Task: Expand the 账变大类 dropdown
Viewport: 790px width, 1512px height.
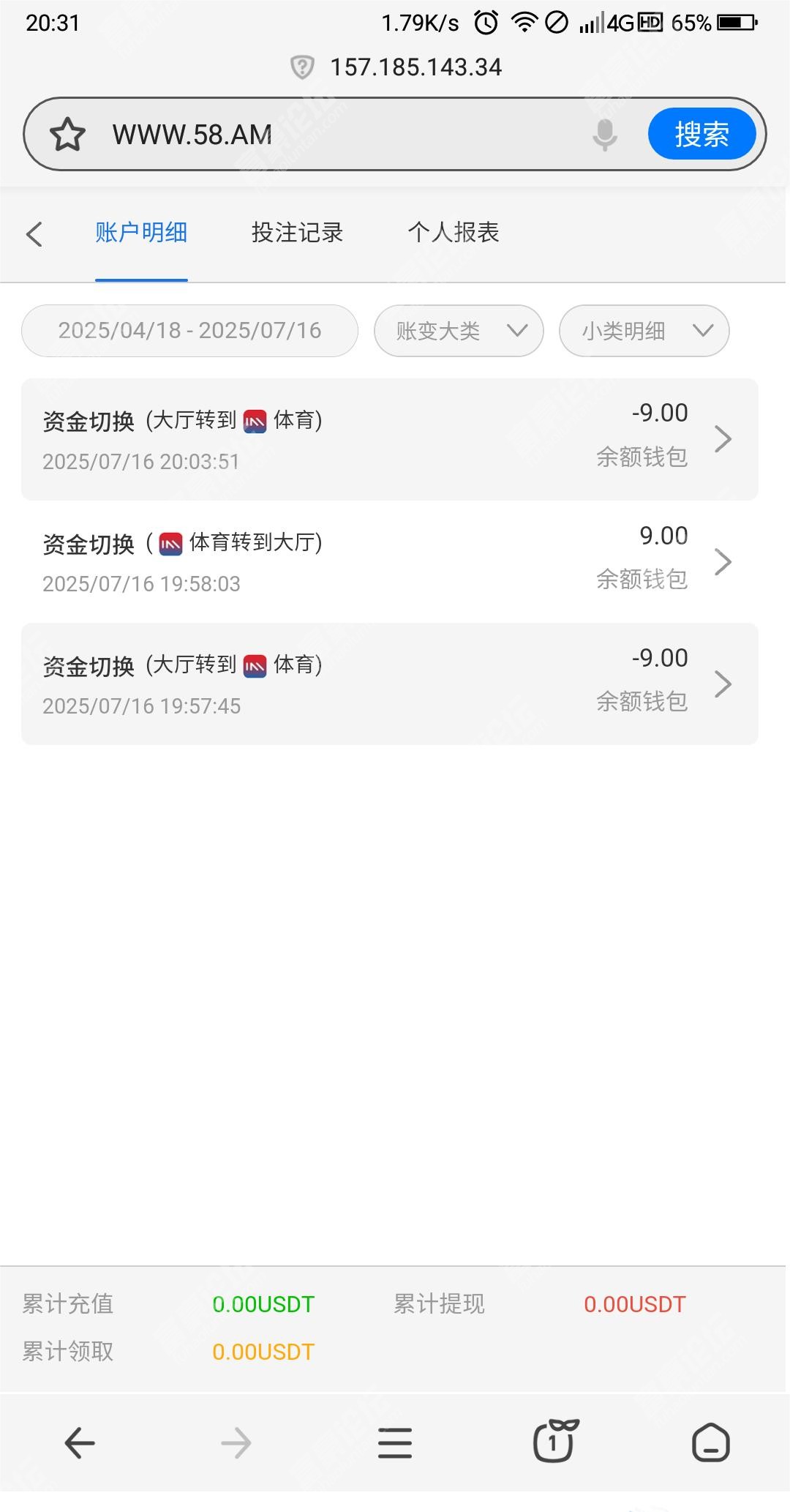Action: [x=459, y=331]
